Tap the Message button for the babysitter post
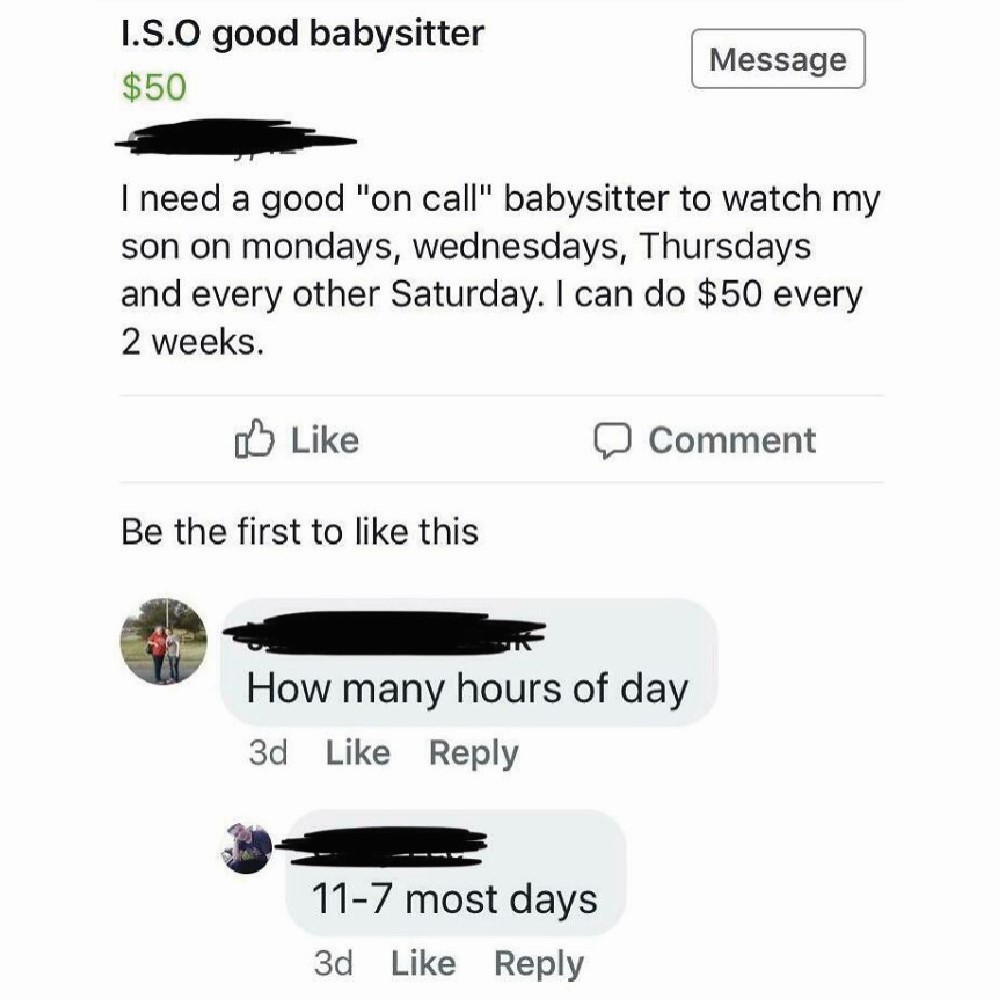The width and height of the screenshot is (1000, 1000). [777, 60]
